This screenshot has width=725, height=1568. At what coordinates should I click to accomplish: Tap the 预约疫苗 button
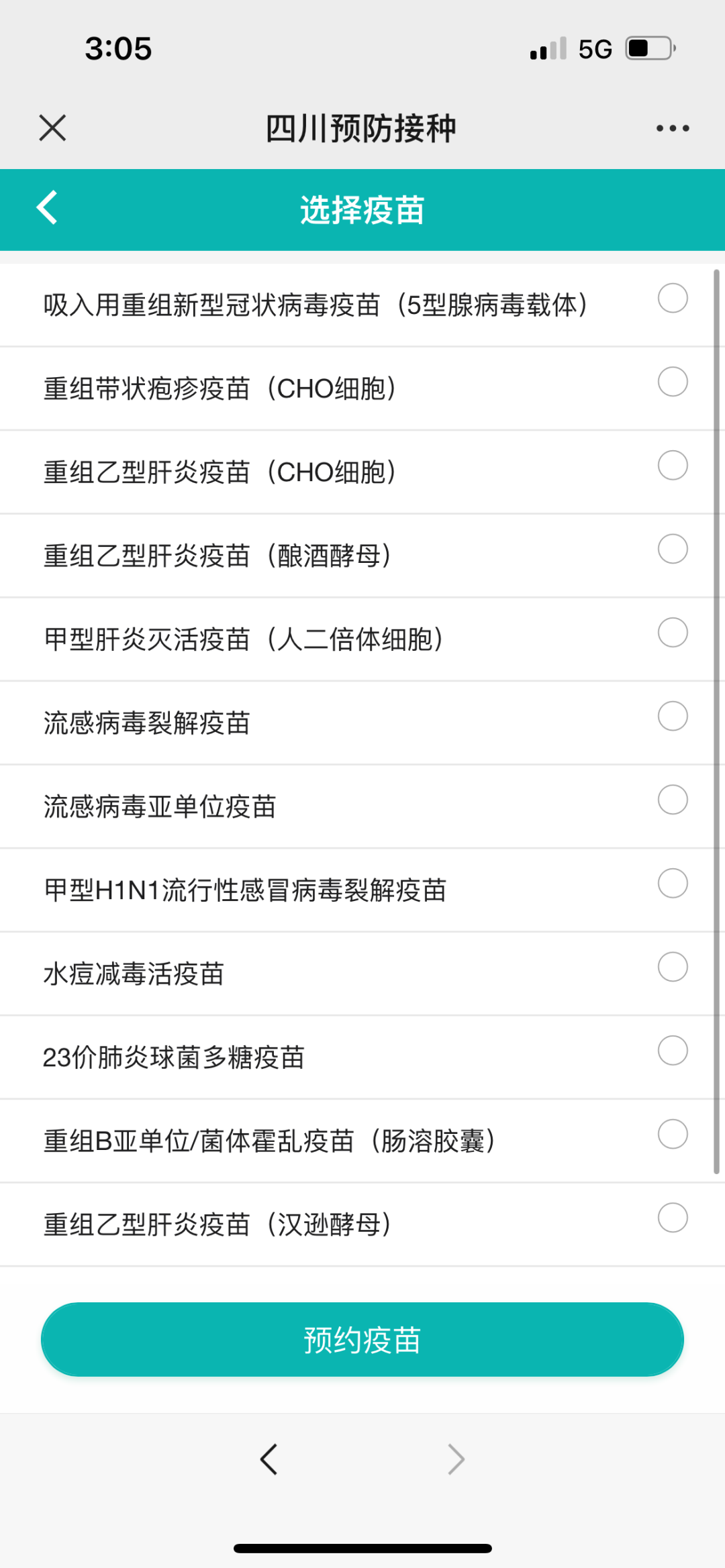point(362,1340)
